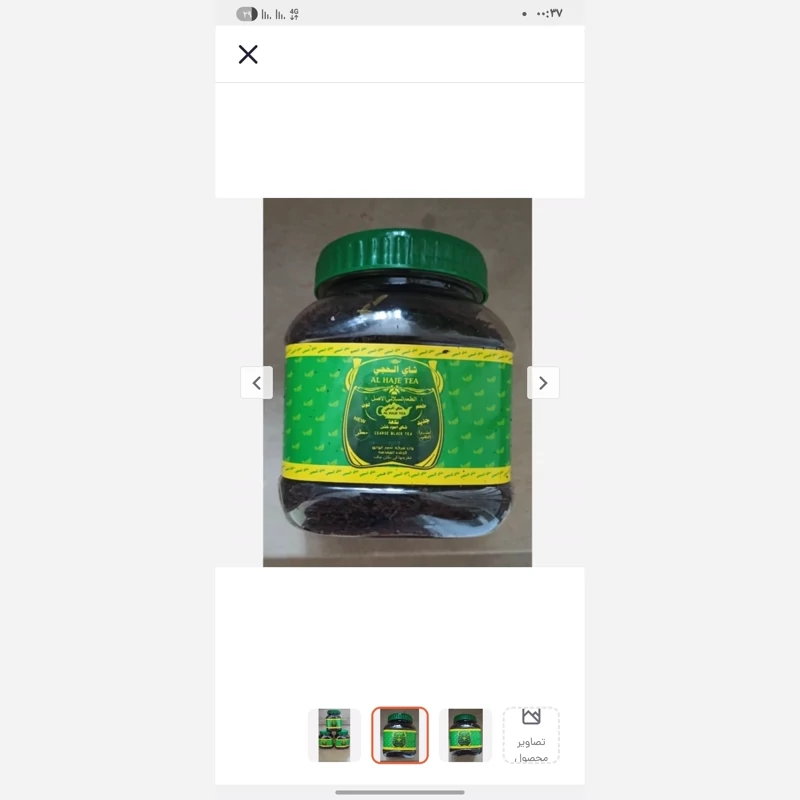Select the unhighlighted single-jar thumbnail
This screenshot has width=800, height=800.
pos(465,735)
